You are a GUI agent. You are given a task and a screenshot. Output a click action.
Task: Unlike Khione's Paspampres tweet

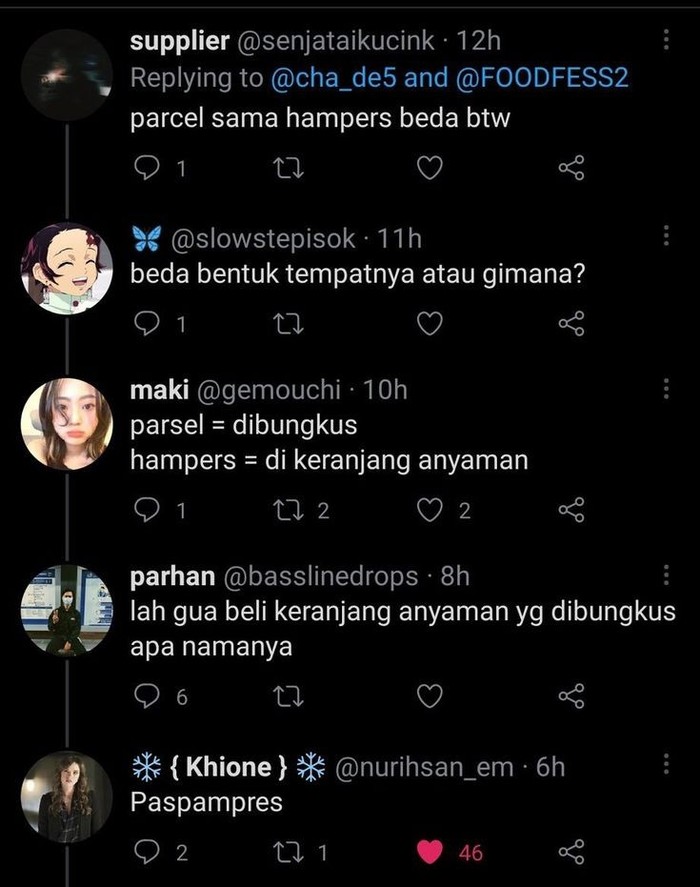click(x=429, y=852)
